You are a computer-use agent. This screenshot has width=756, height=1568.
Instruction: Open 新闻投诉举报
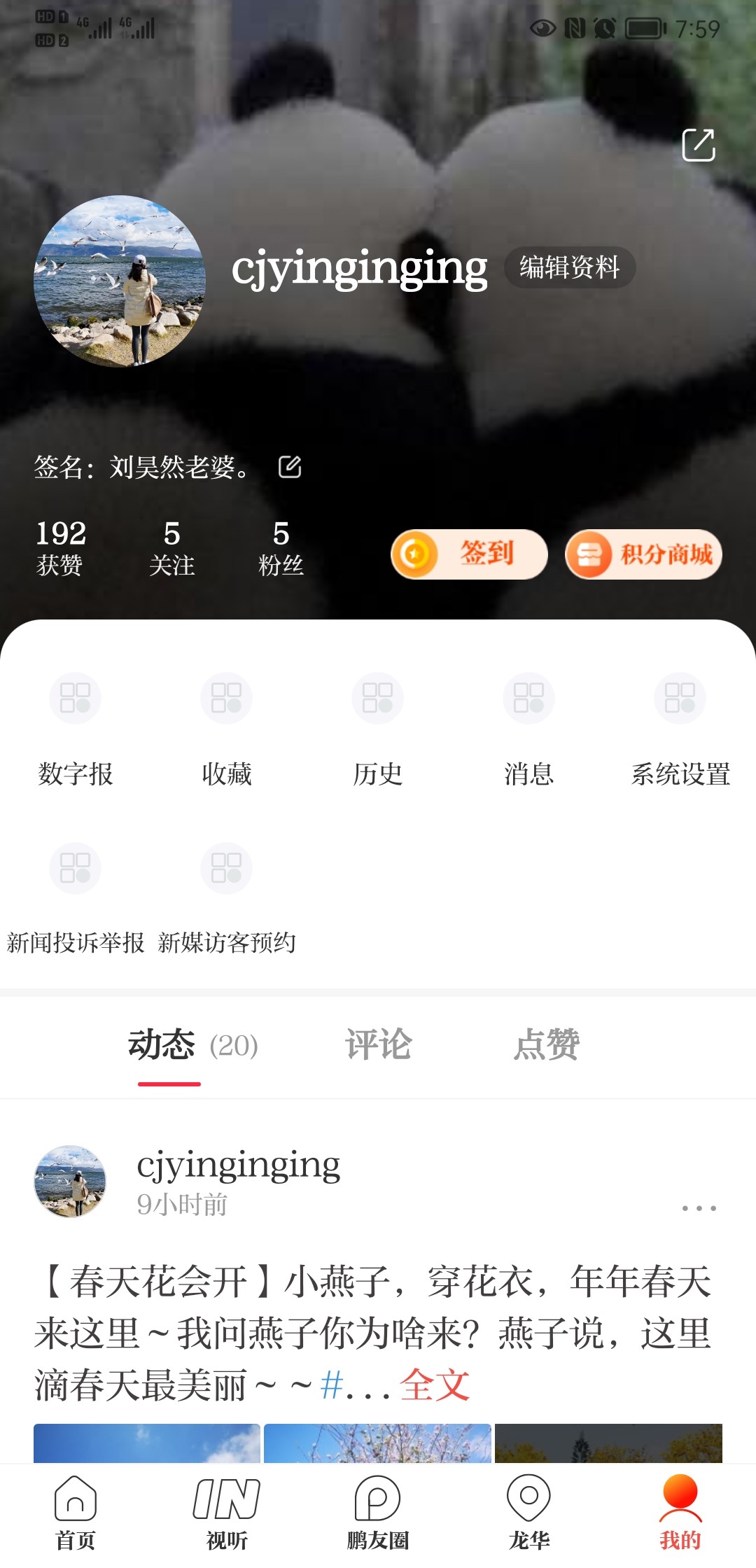click(76, 899)
